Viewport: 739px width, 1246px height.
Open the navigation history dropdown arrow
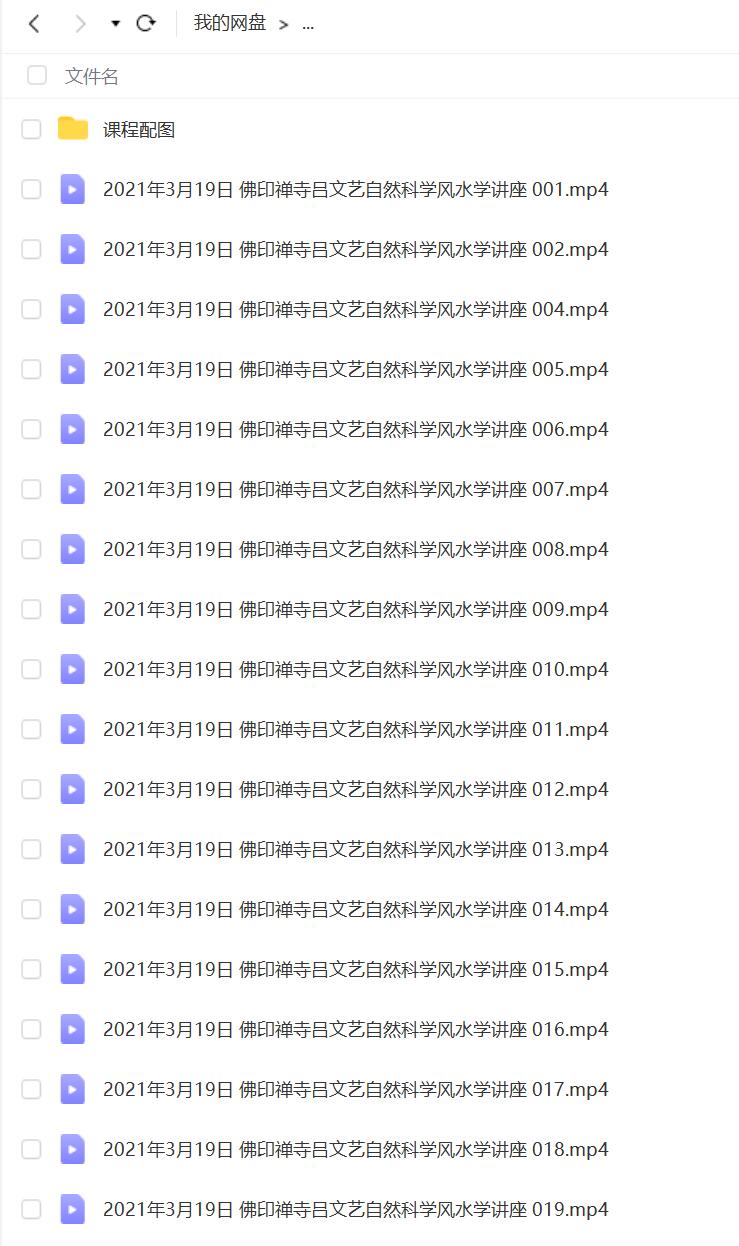tap(115, 24)
